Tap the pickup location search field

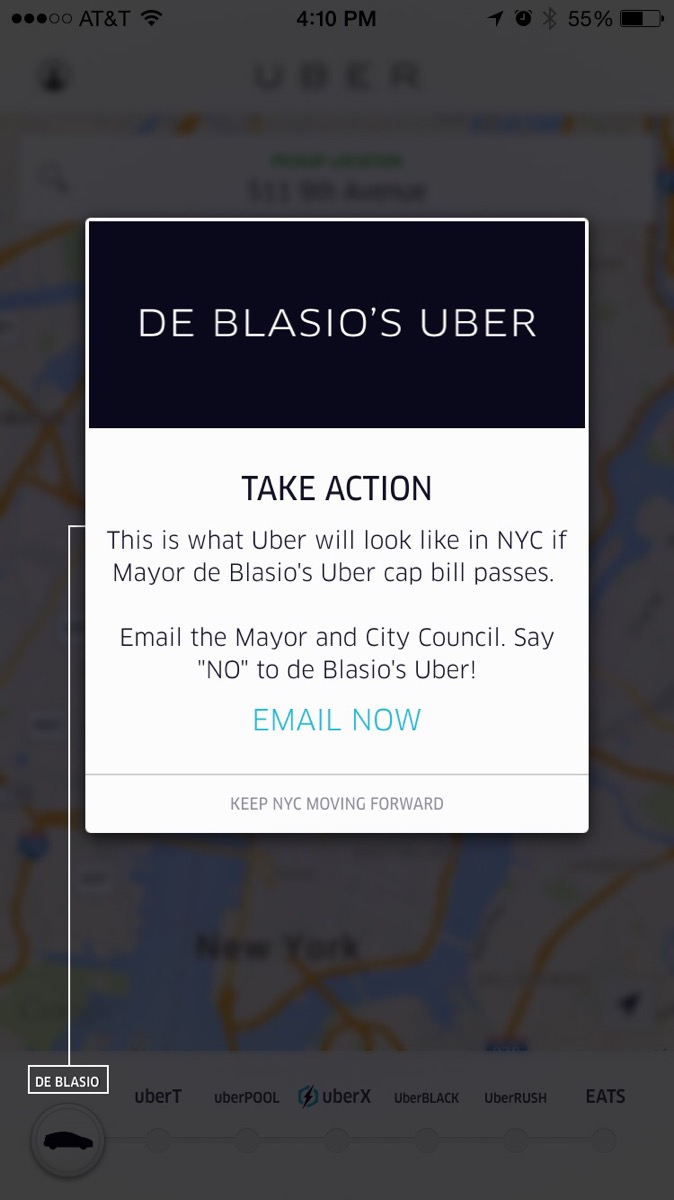click(337, 178)
